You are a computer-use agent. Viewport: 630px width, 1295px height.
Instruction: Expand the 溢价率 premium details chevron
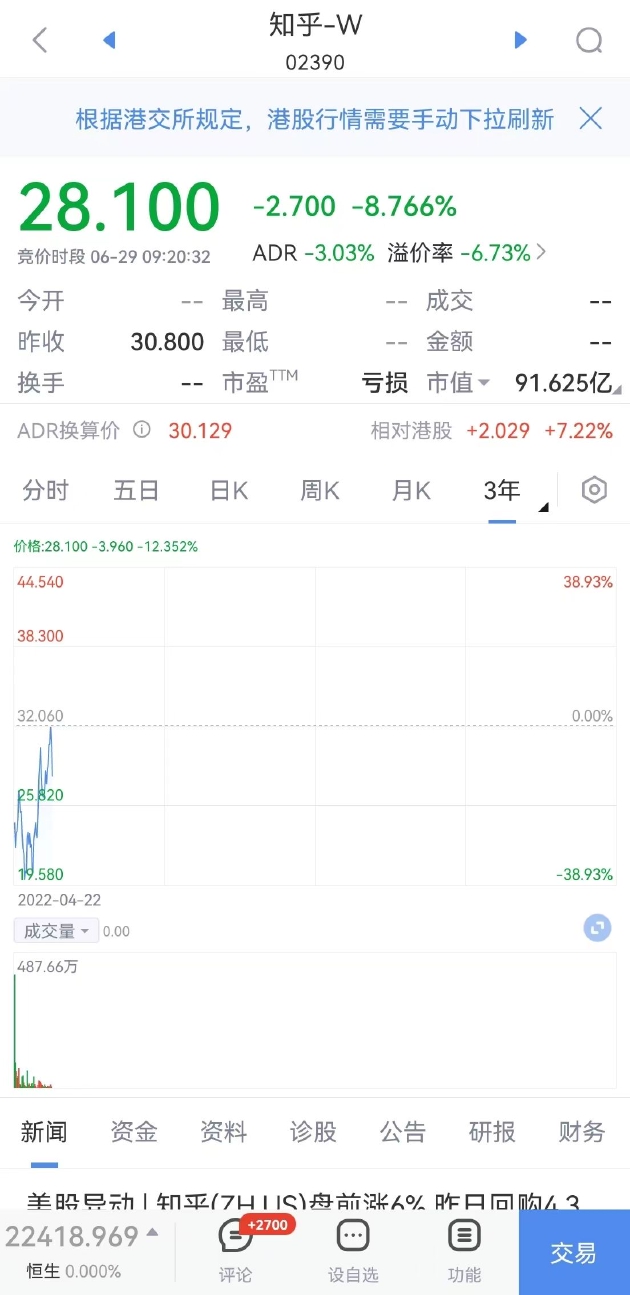(542, 252)
